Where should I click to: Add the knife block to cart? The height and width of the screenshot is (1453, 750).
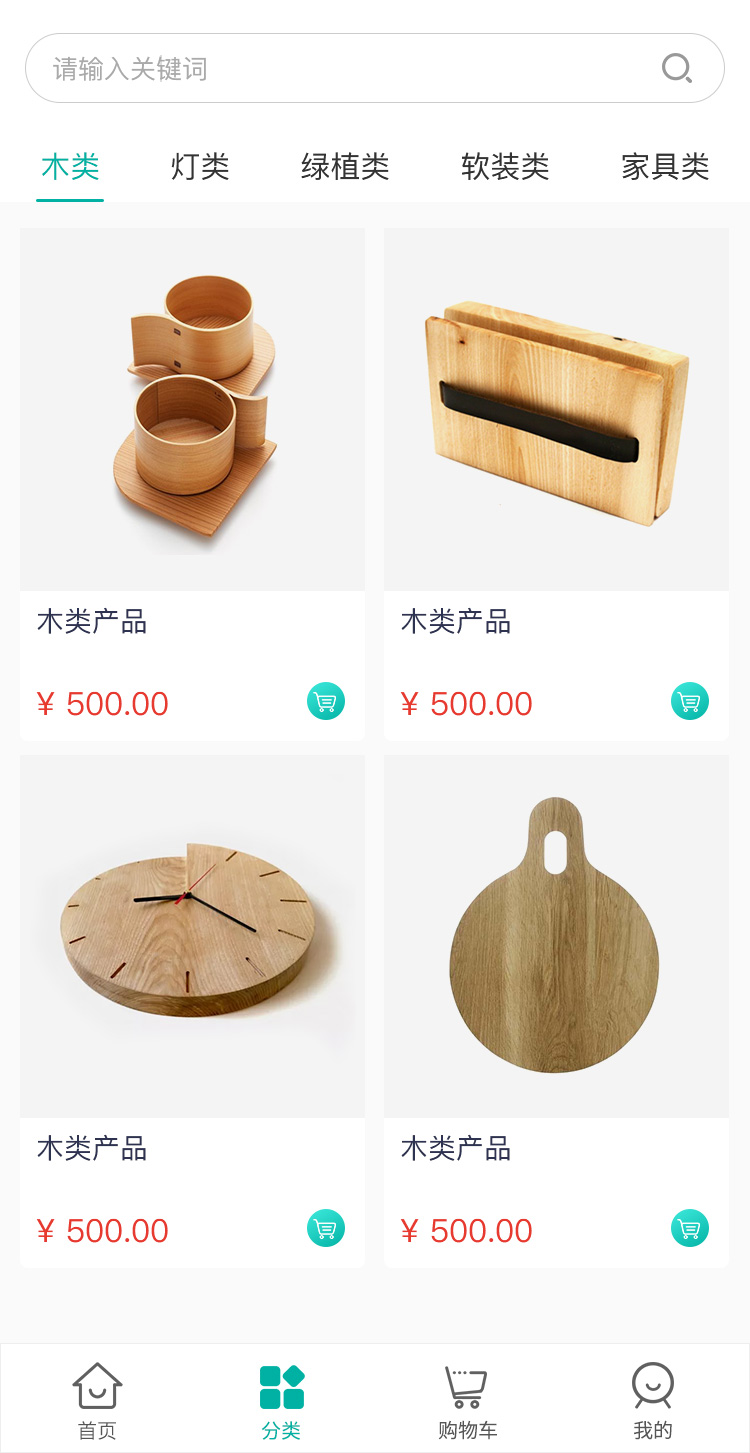[x=690, y=701]
